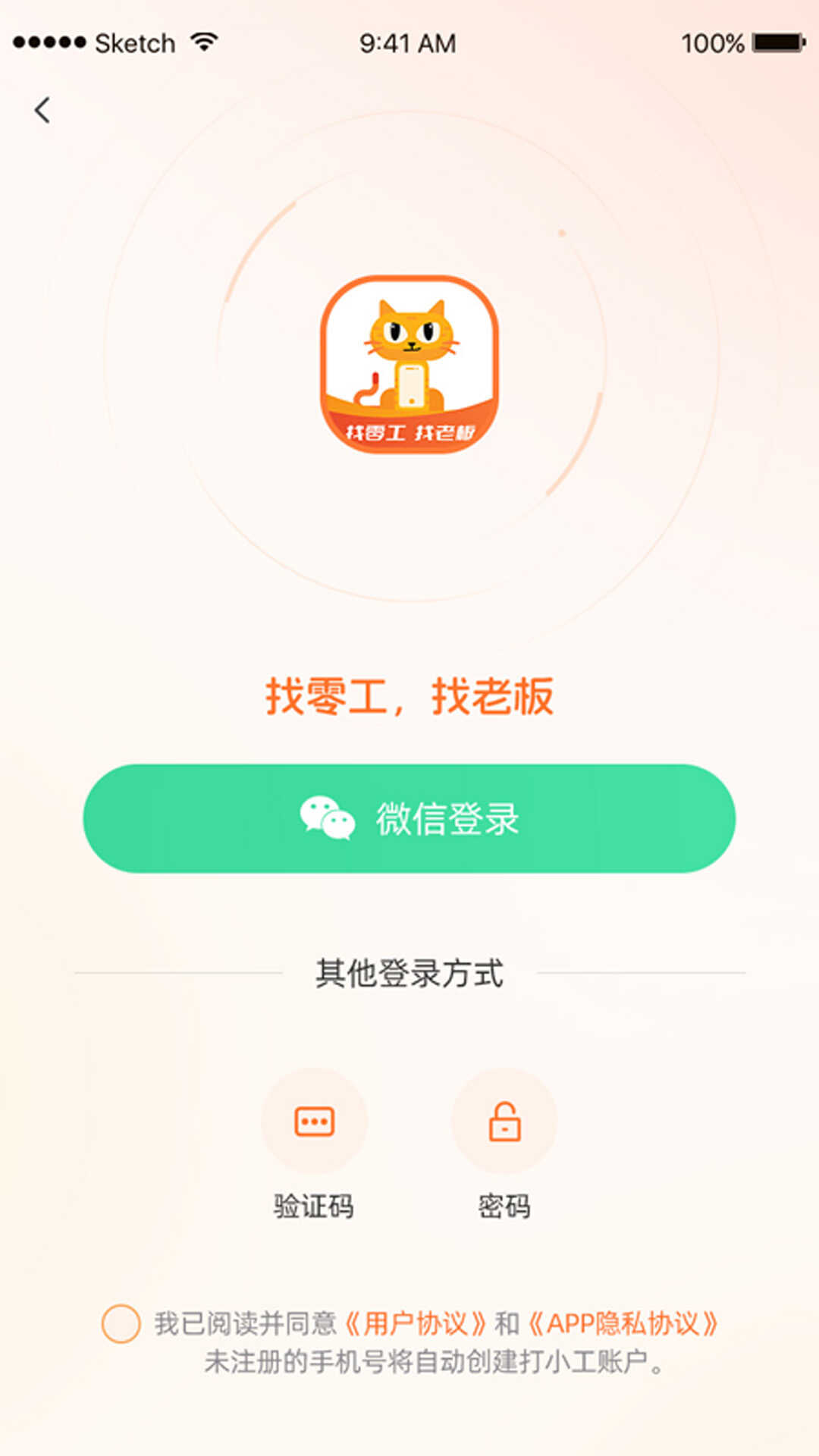Choose 密码 login method
Viewport: 819px width, 1456px height.
(504, 1122)
